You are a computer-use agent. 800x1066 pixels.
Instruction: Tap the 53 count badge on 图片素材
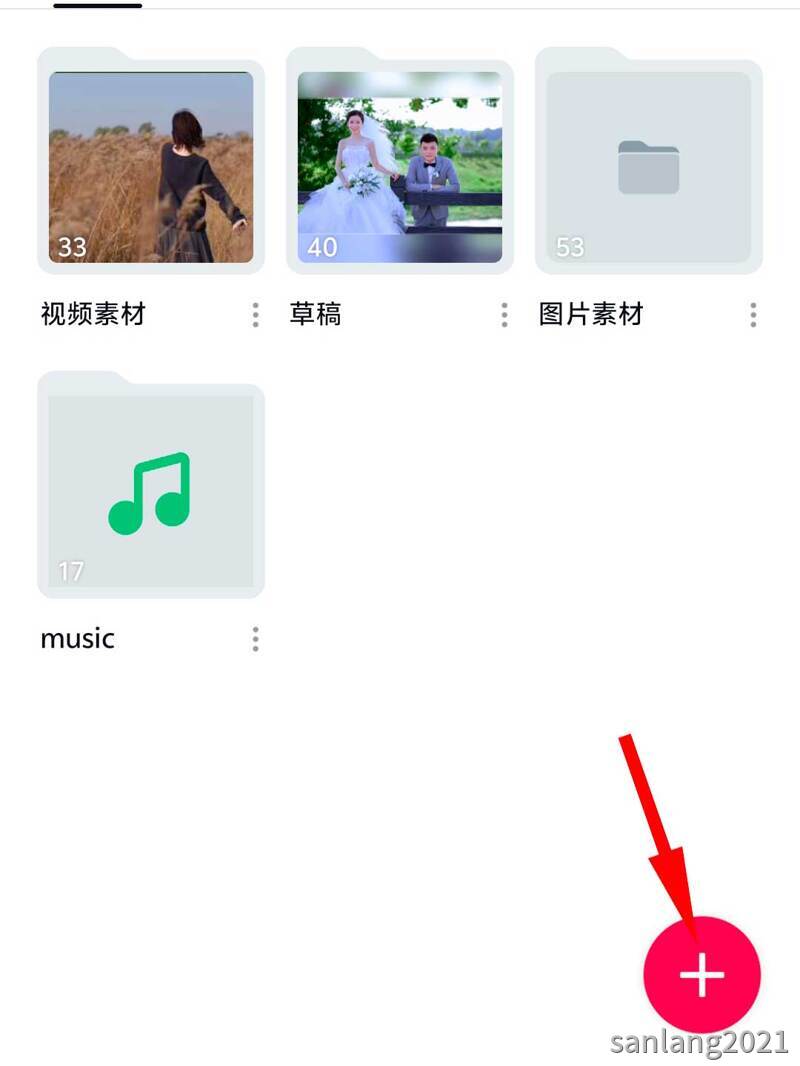pyautogui.click(x=571, y=249)
